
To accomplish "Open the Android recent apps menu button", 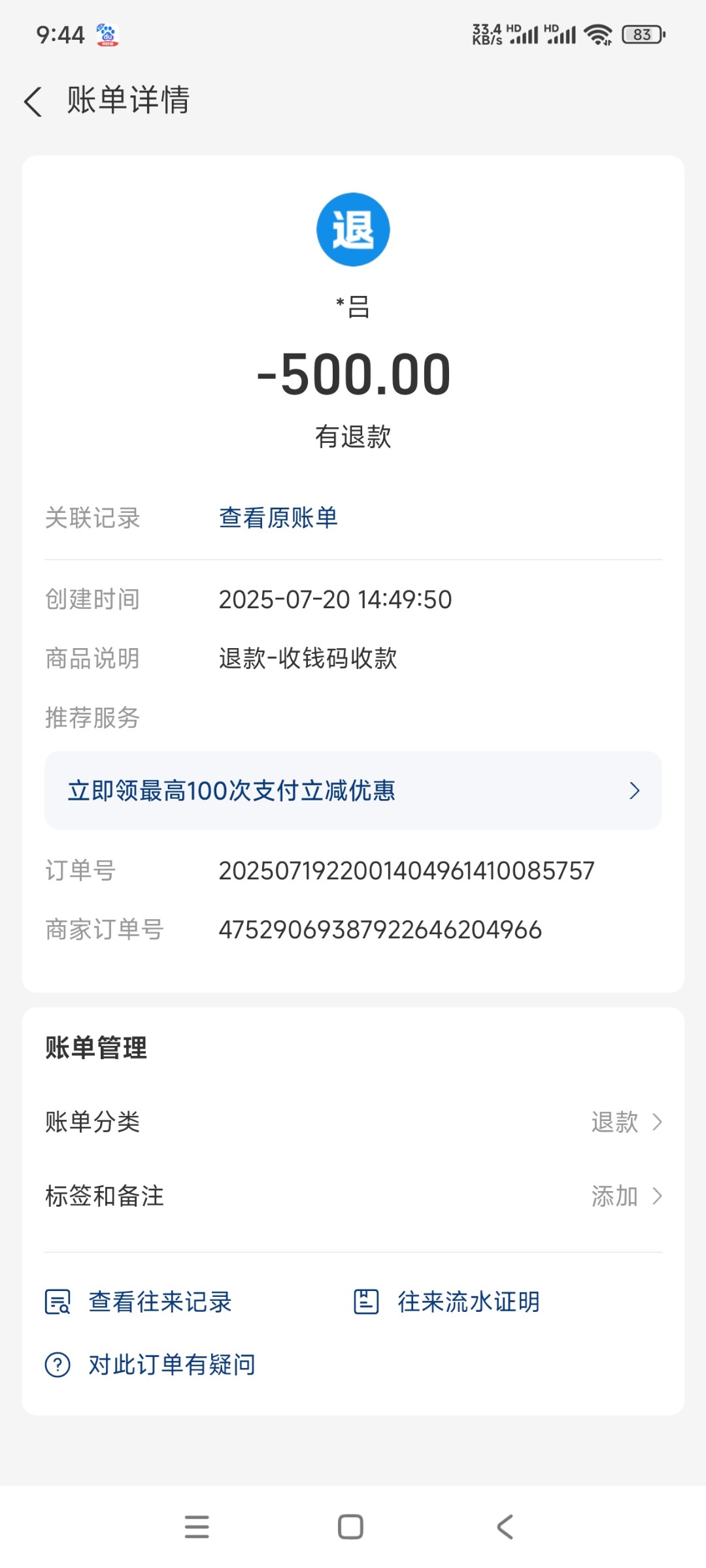I will (197, 1527).
